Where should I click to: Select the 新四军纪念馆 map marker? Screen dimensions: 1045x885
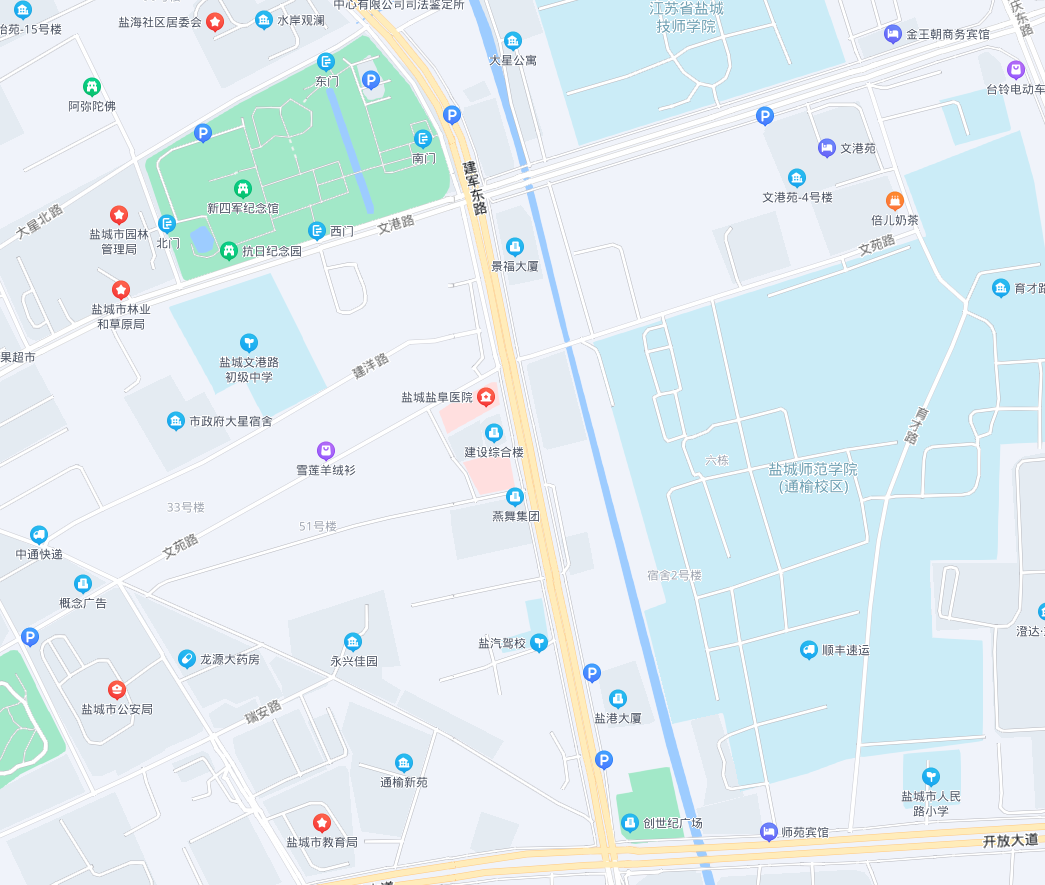pos(242,188)
